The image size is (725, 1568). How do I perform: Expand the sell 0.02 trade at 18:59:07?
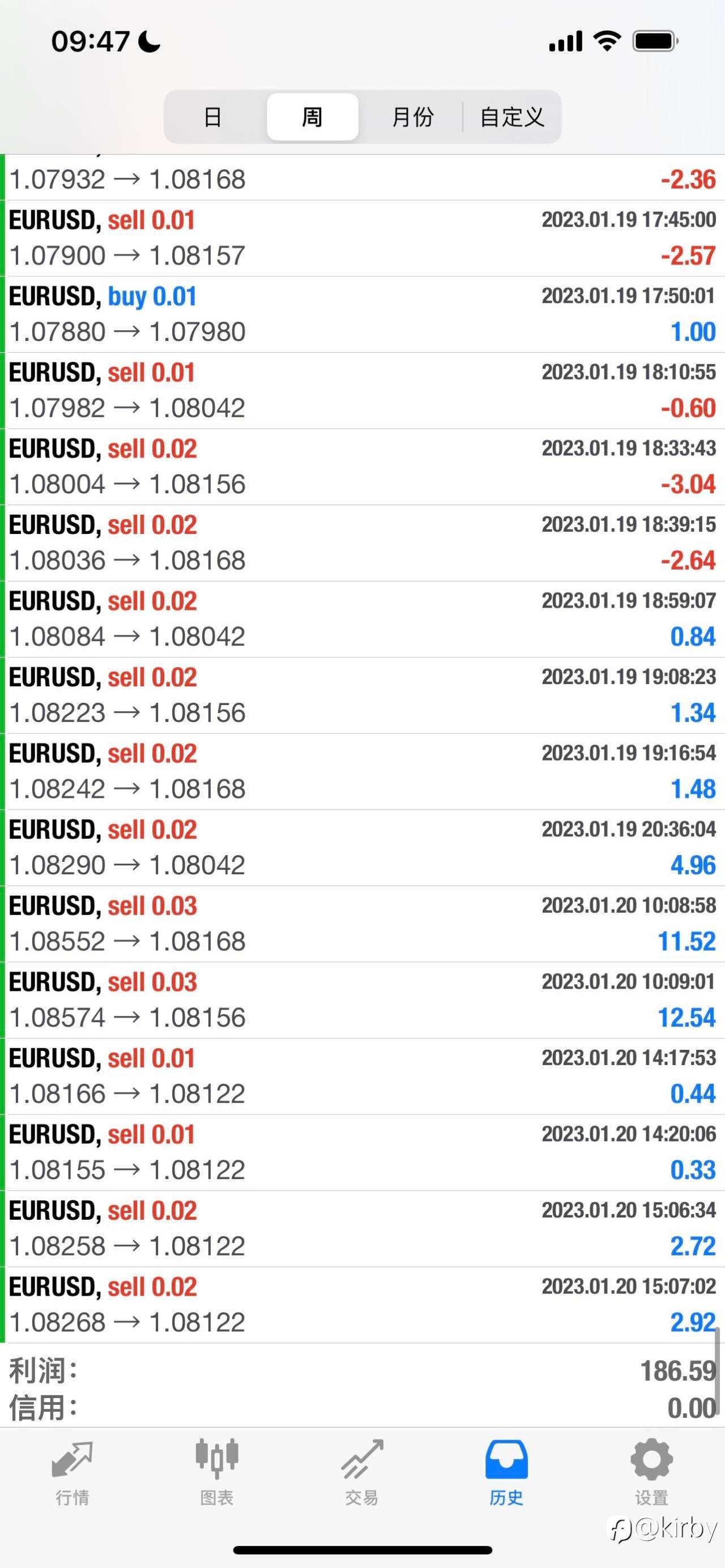(364, 619)
